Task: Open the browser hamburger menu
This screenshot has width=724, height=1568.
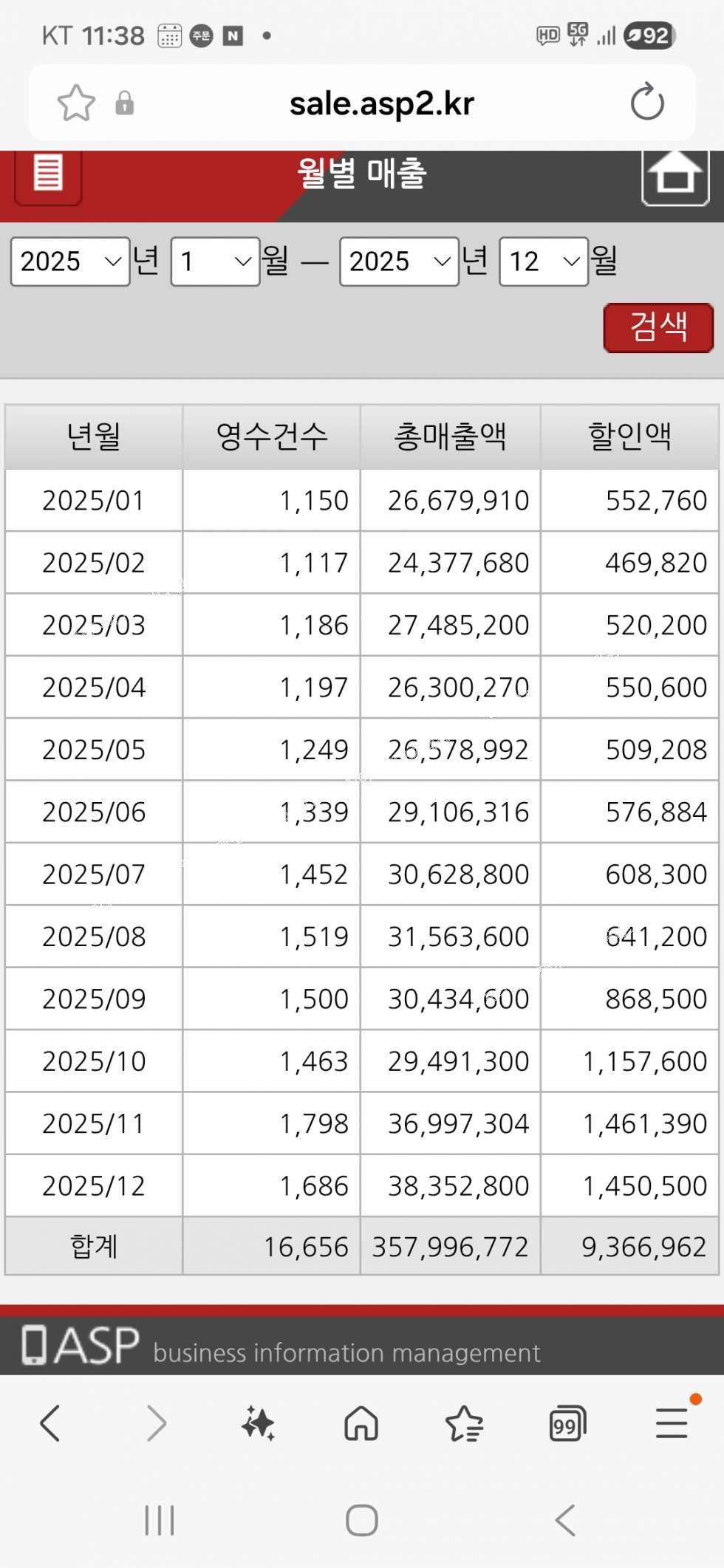Action: point(672,1423)
